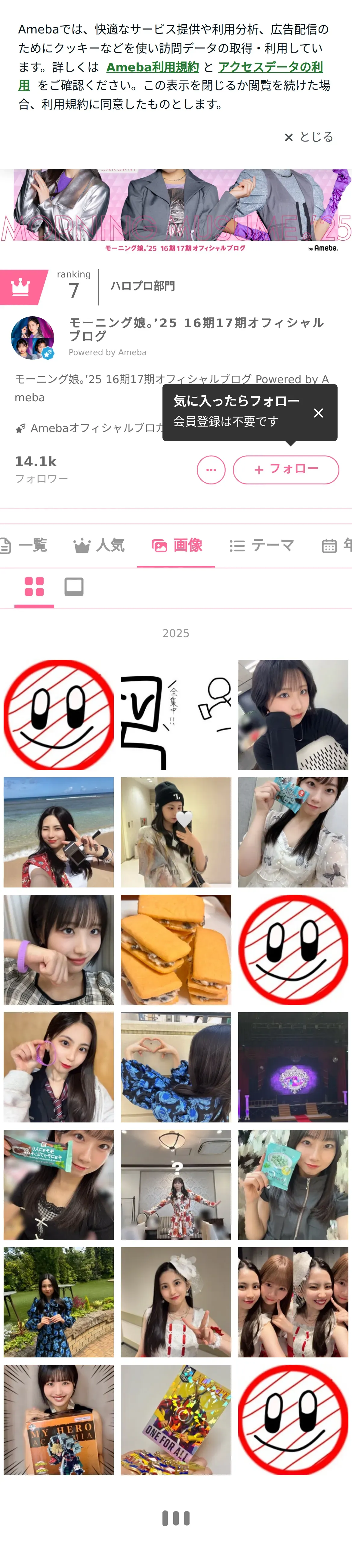Switch to the テーマ tab

262,545
